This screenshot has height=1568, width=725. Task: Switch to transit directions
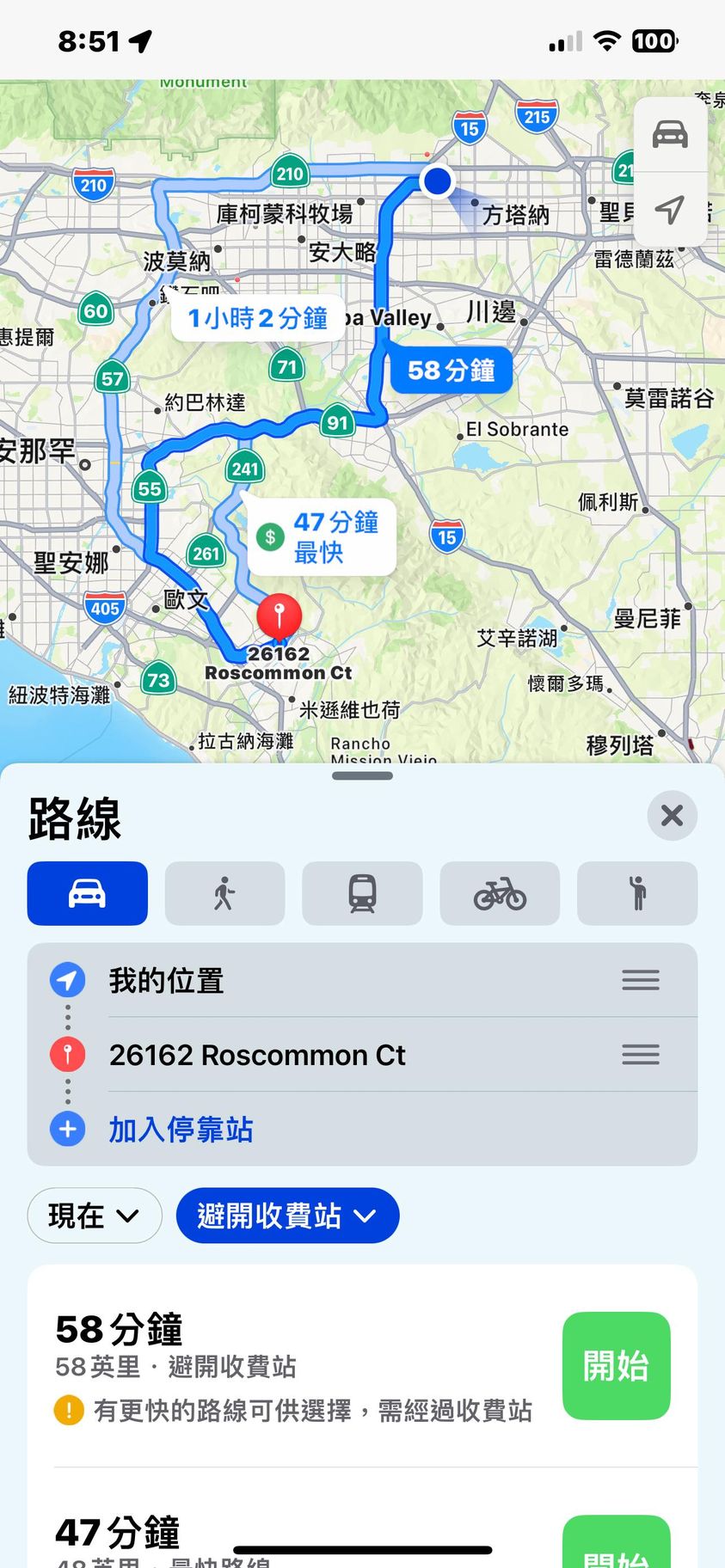tap(362, 893)
